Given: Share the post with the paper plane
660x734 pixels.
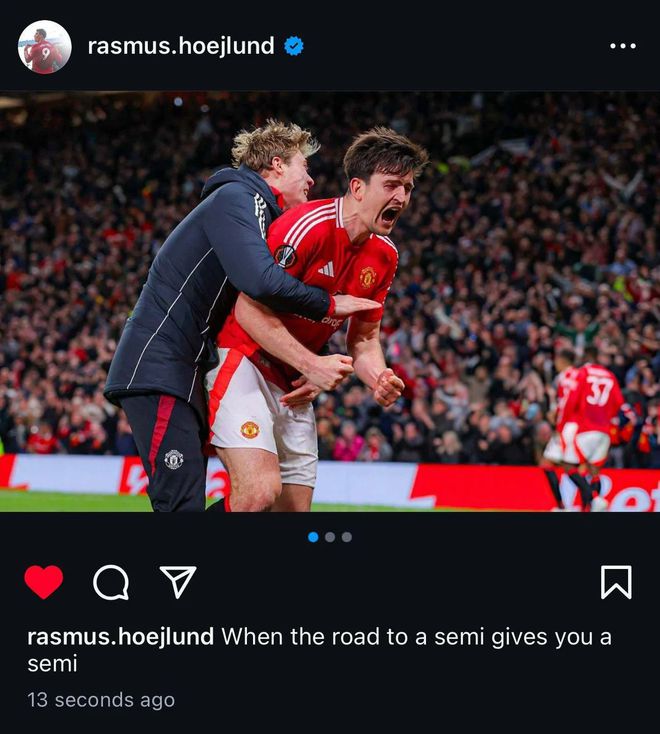Looking at the screenshot, I should pyautogui.click(x=178, y=582).
